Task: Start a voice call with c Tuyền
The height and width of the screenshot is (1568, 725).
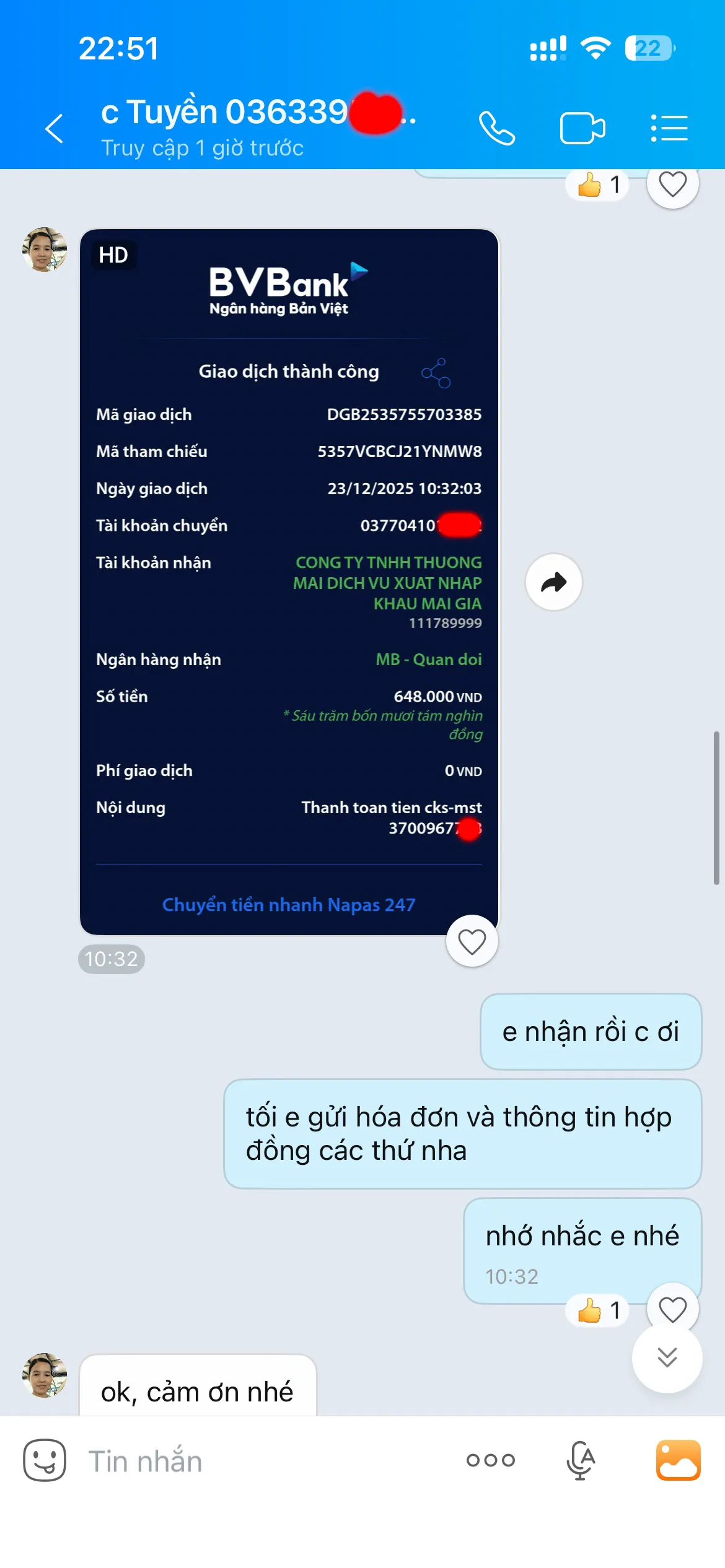Action: (496, 129)
